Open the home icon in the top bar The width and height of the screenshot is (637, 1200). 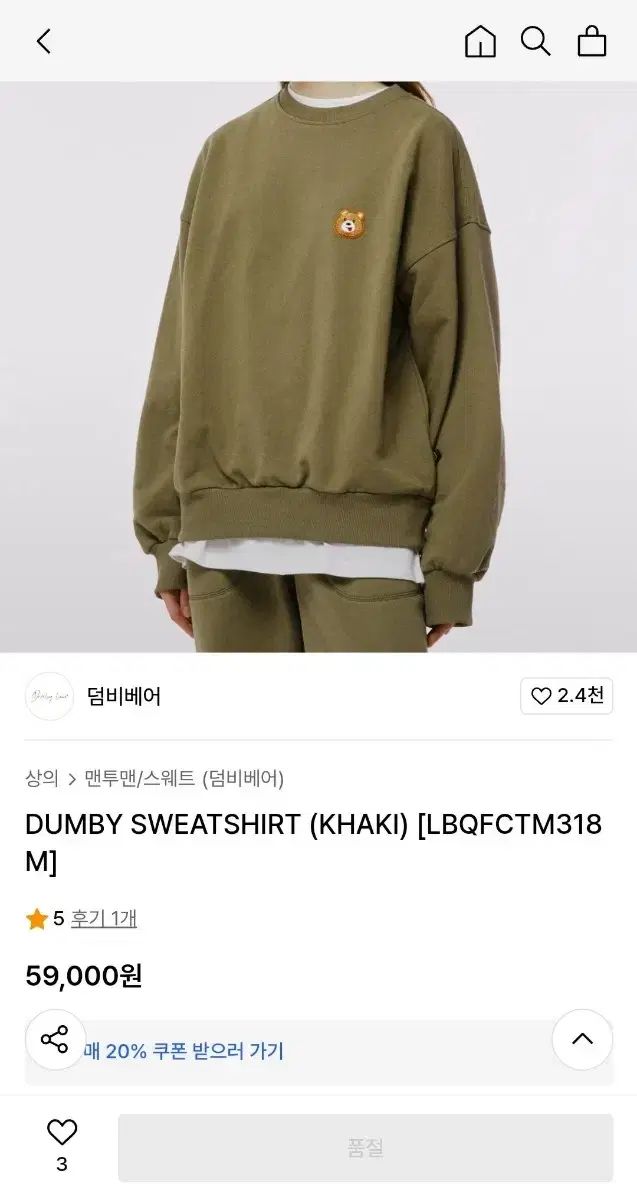480,41
